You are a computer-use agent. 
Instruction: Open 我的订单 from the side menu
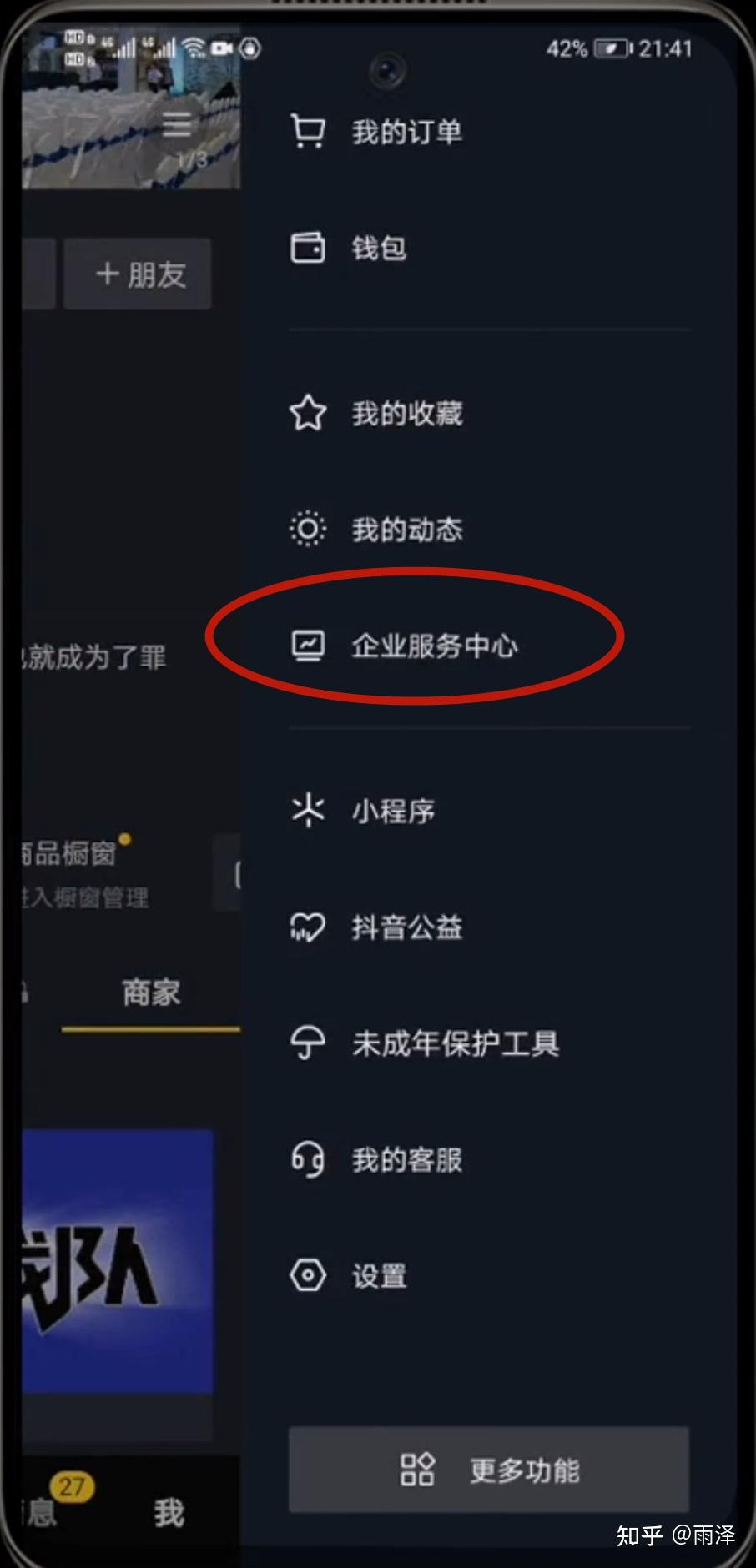point(489,132)
